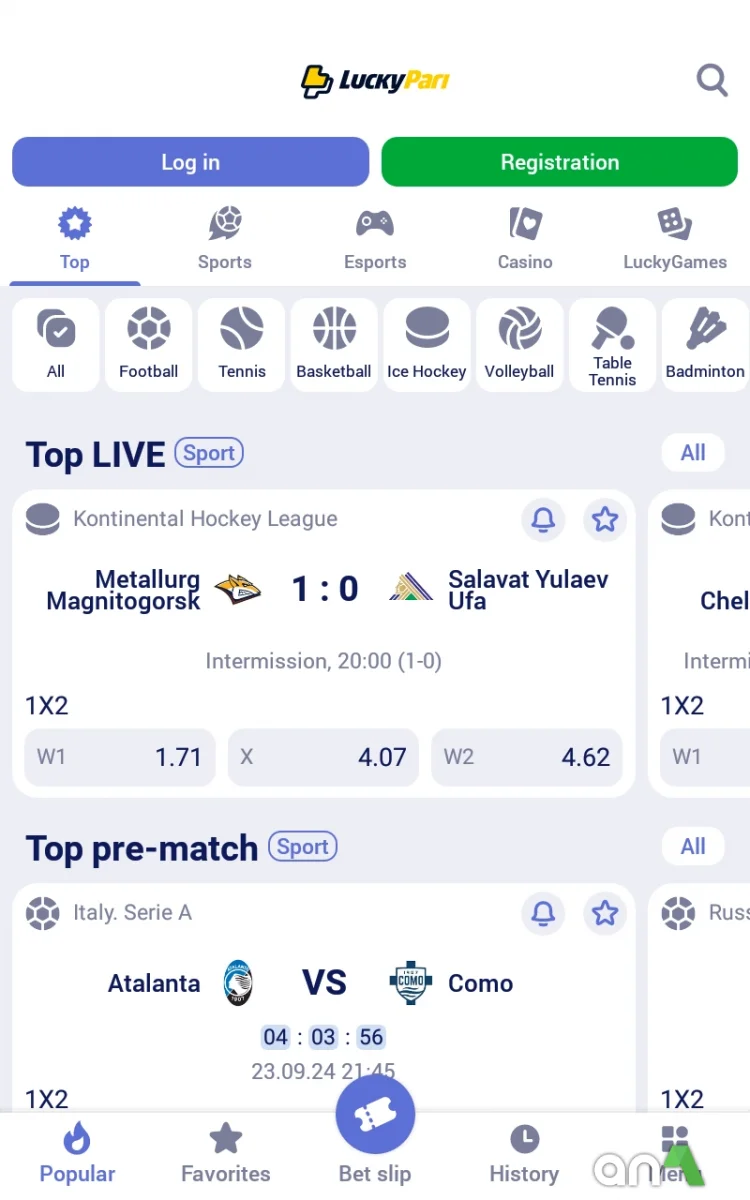Add Metallurg vs Salavat Yulaev match to favorites
This screenshot has width=750, height=1200.
tap(604, 519)
